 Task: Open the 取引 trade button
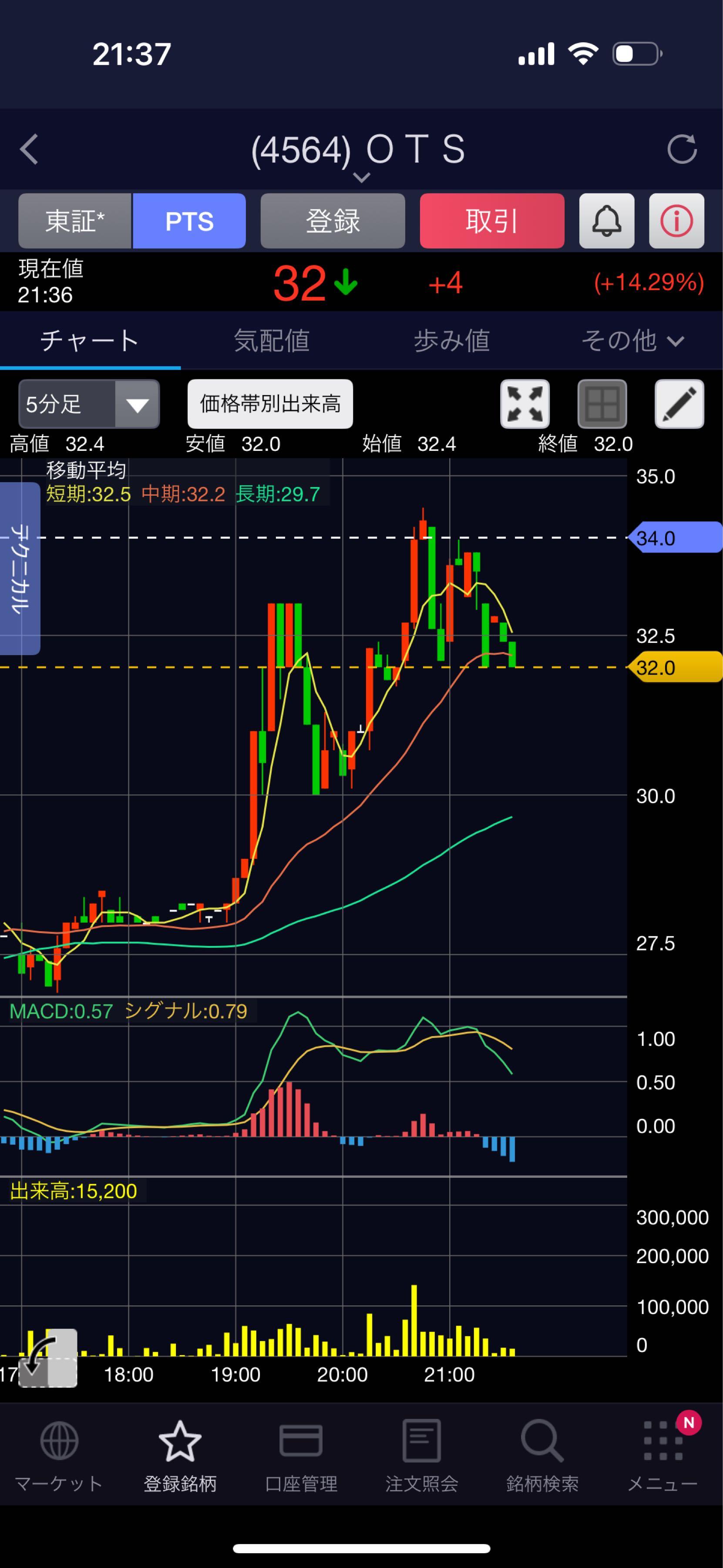tap(491, 221)
